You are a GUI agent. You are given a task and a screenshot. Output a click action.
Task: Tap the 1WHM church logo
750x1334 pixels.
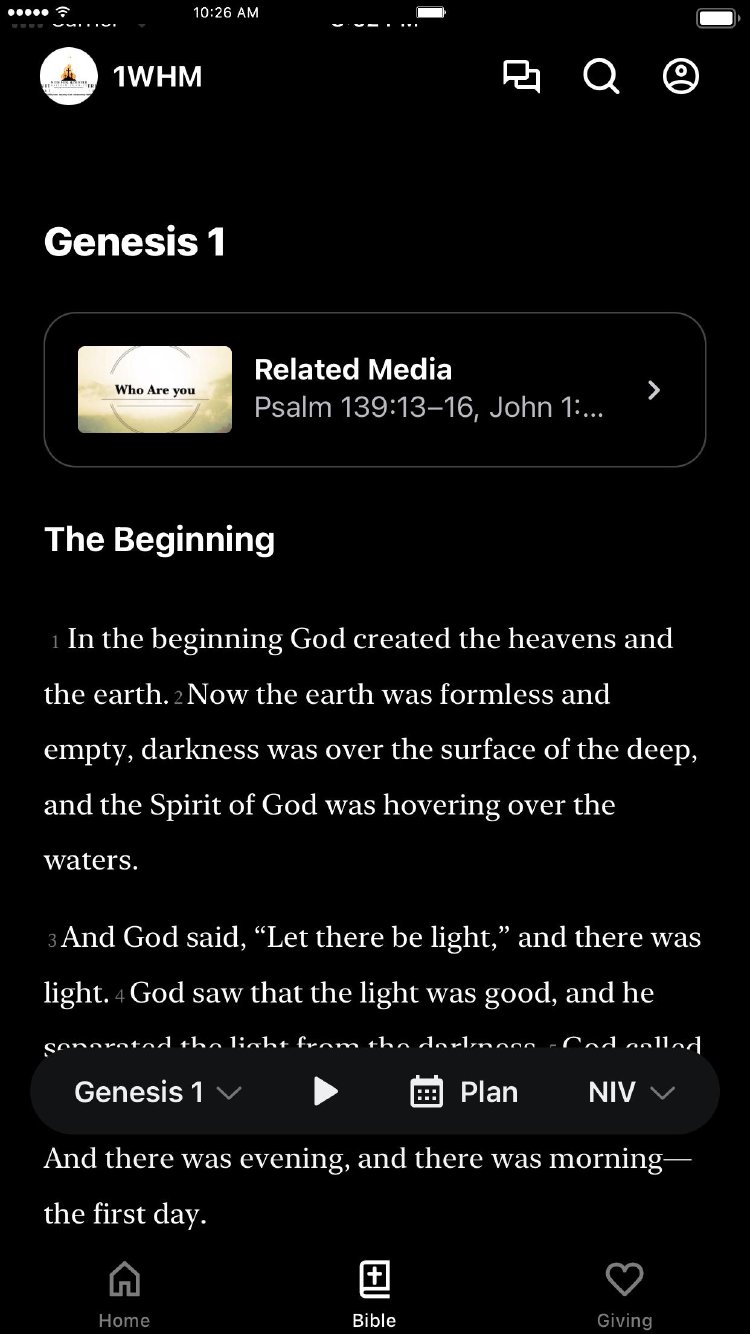(x=69, y=77)
